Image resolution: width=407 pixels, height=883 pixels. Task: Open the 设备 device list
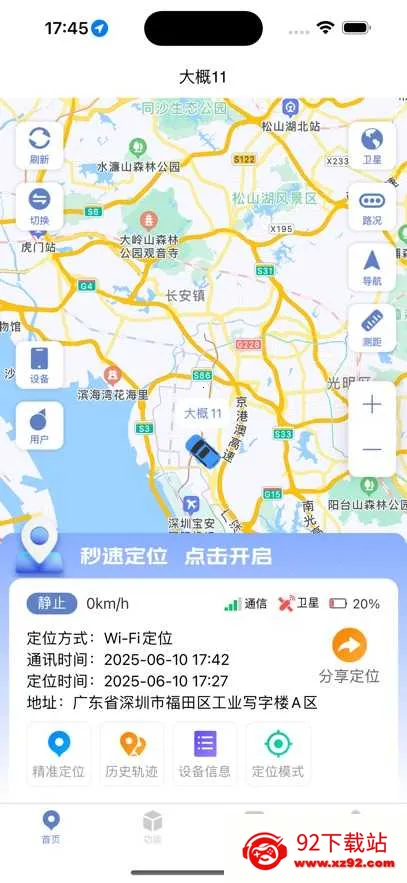(39, 364)
